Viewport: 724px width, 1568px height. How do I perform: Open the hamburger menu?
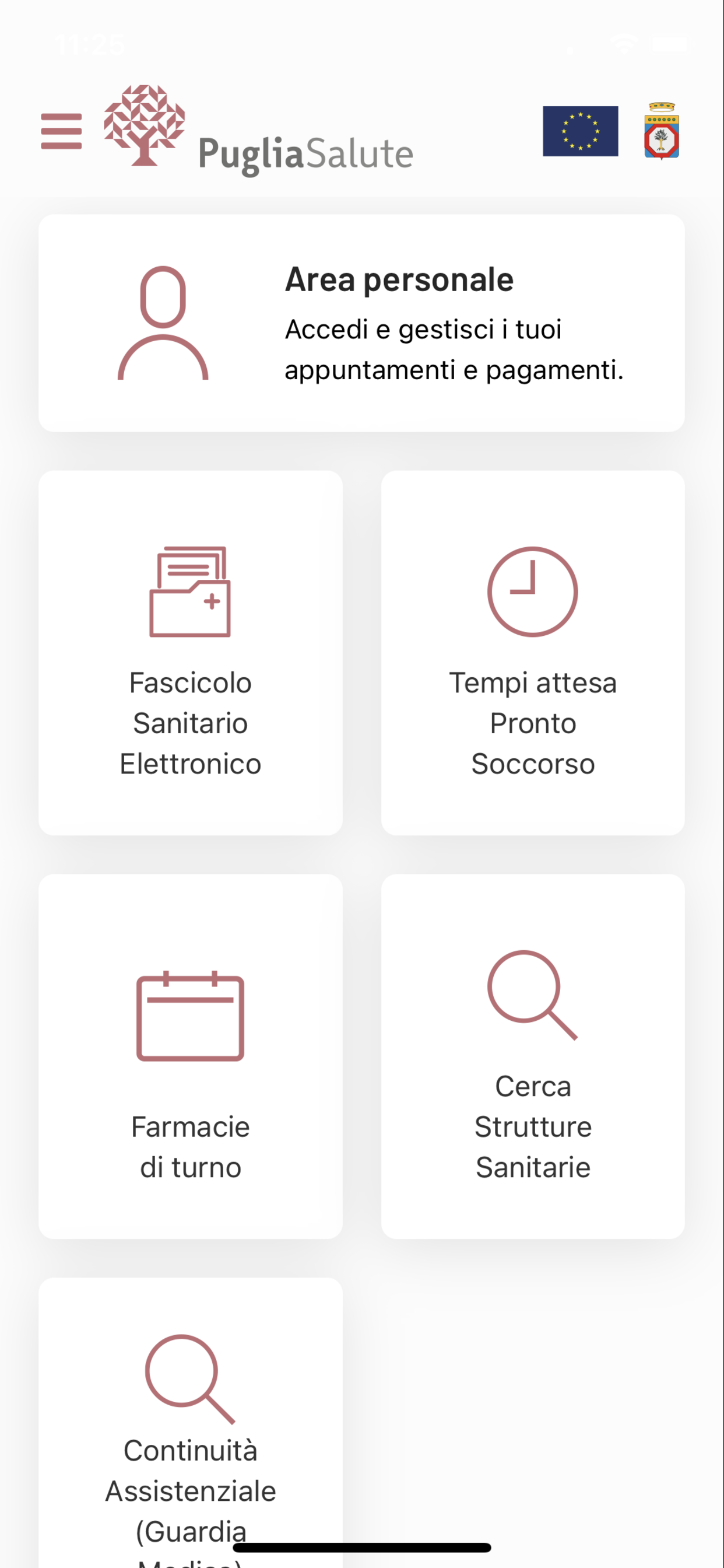point(61,131)
